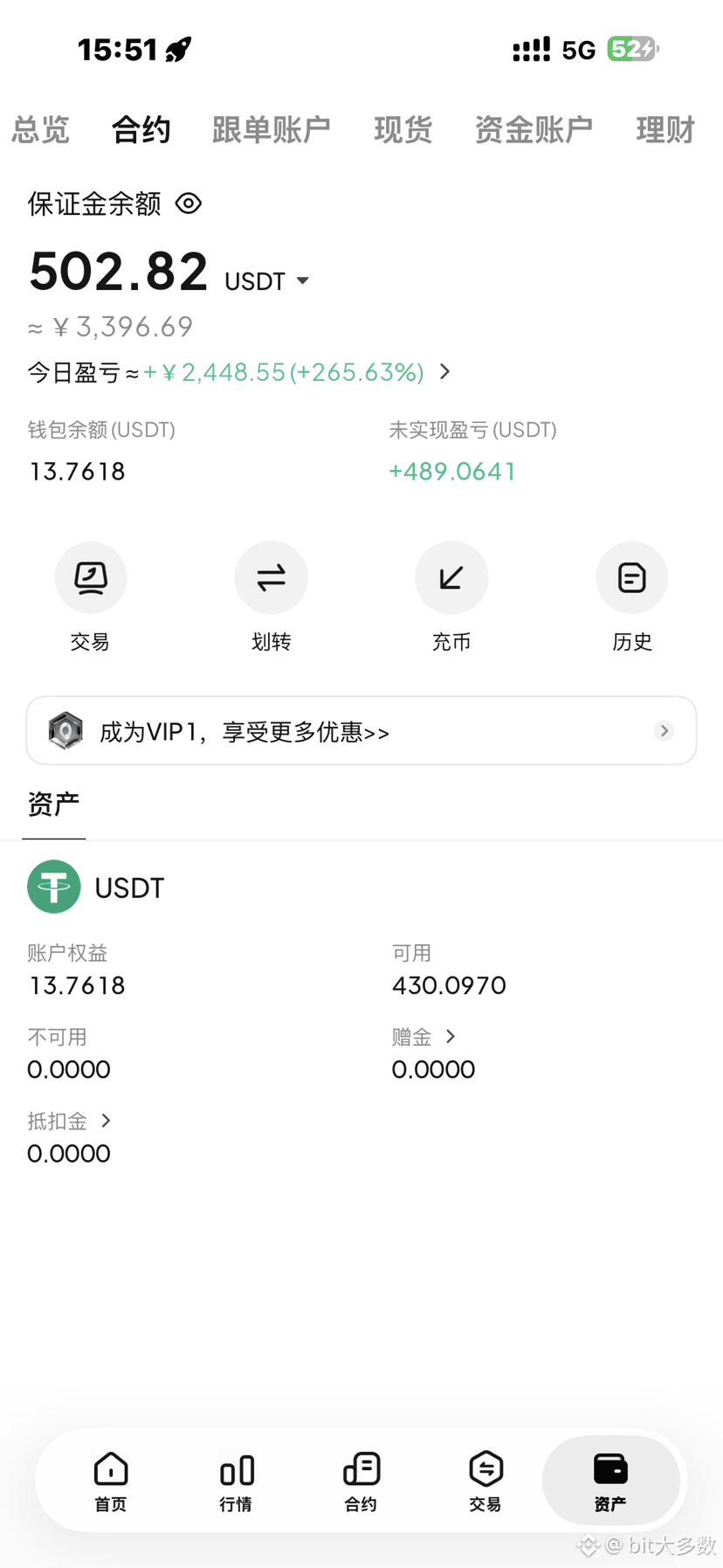The width and height of the screenshot is (723, 1568).
Task: Hide balance with the eye icon
Action: [x=189, y=204]
